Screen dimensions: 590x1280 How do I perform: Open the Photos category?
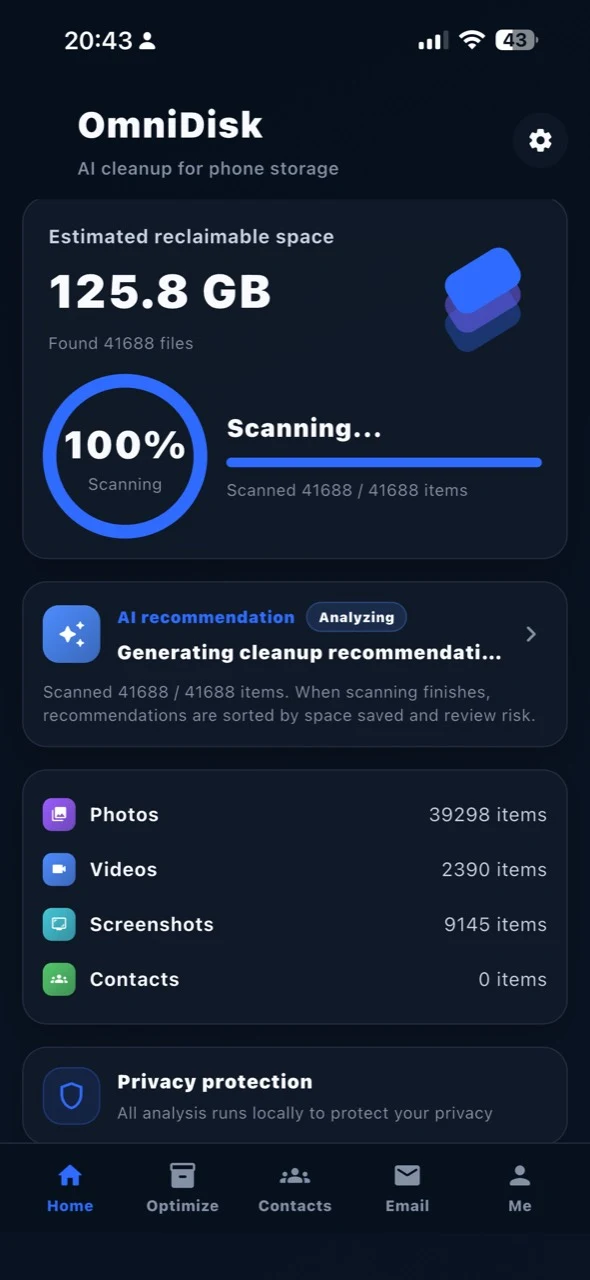pyautogui.click(x=295, y=814)
